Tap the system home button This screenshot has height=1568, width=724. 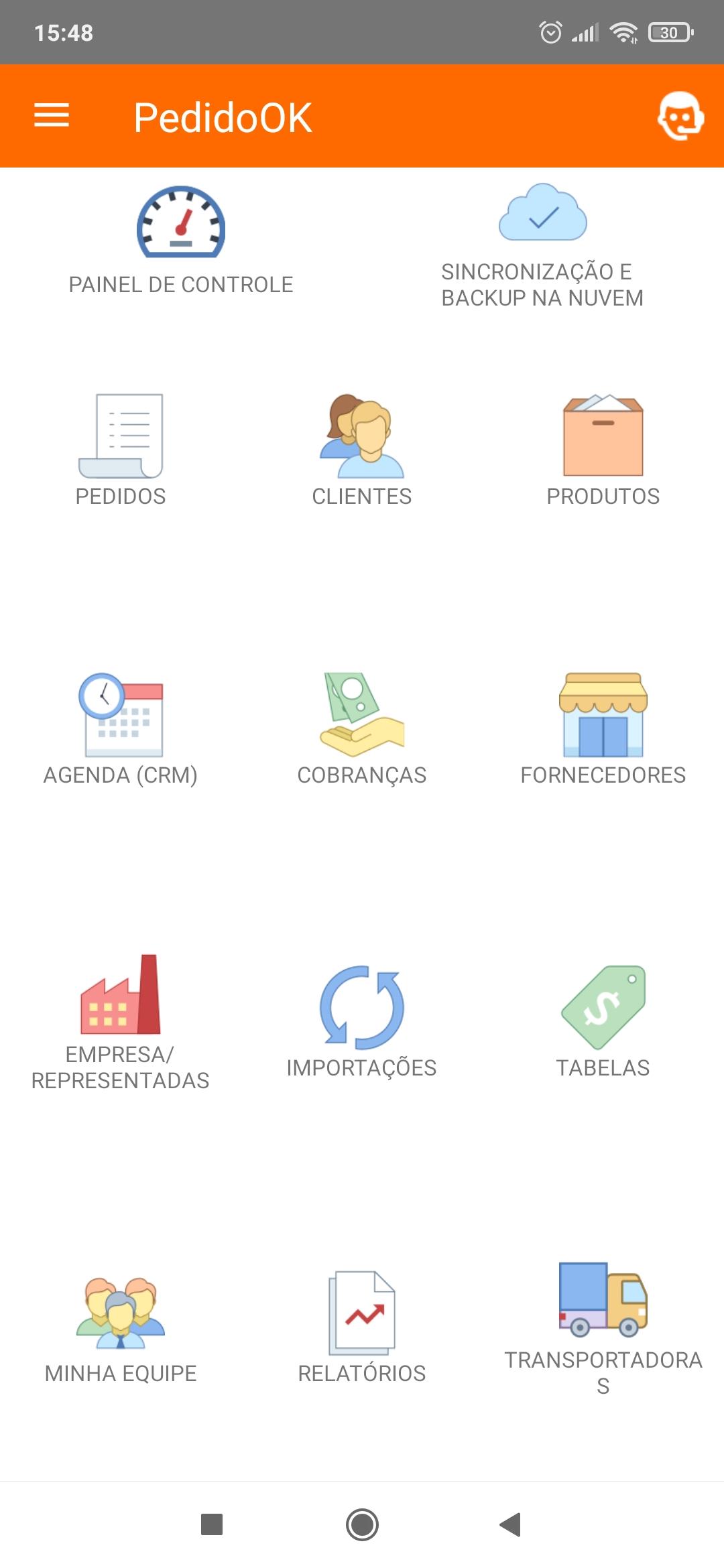coord(362,1524)
